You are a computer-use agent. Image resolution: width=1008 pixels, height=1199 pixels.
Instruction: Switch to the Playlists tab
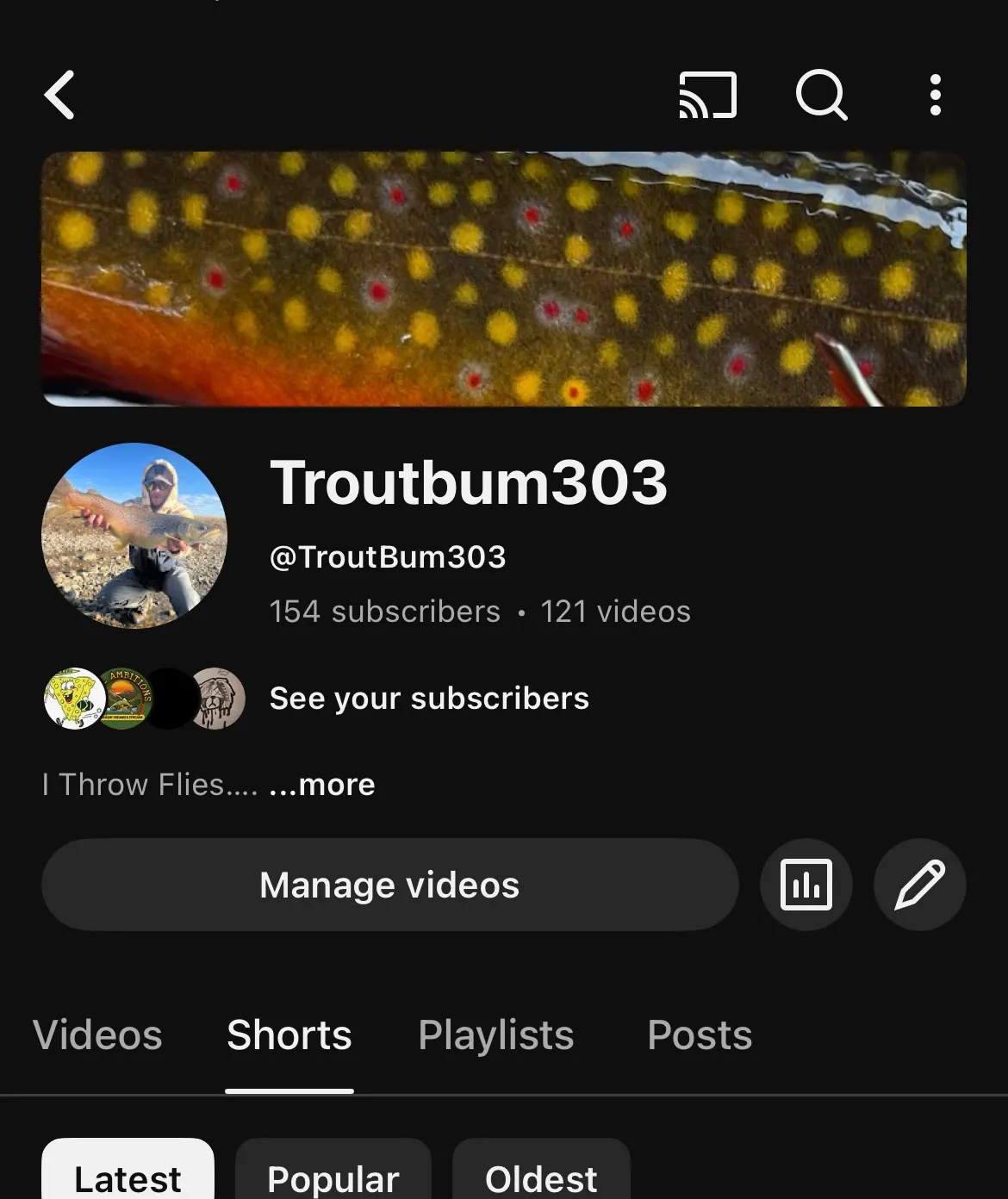(496, 1034)
